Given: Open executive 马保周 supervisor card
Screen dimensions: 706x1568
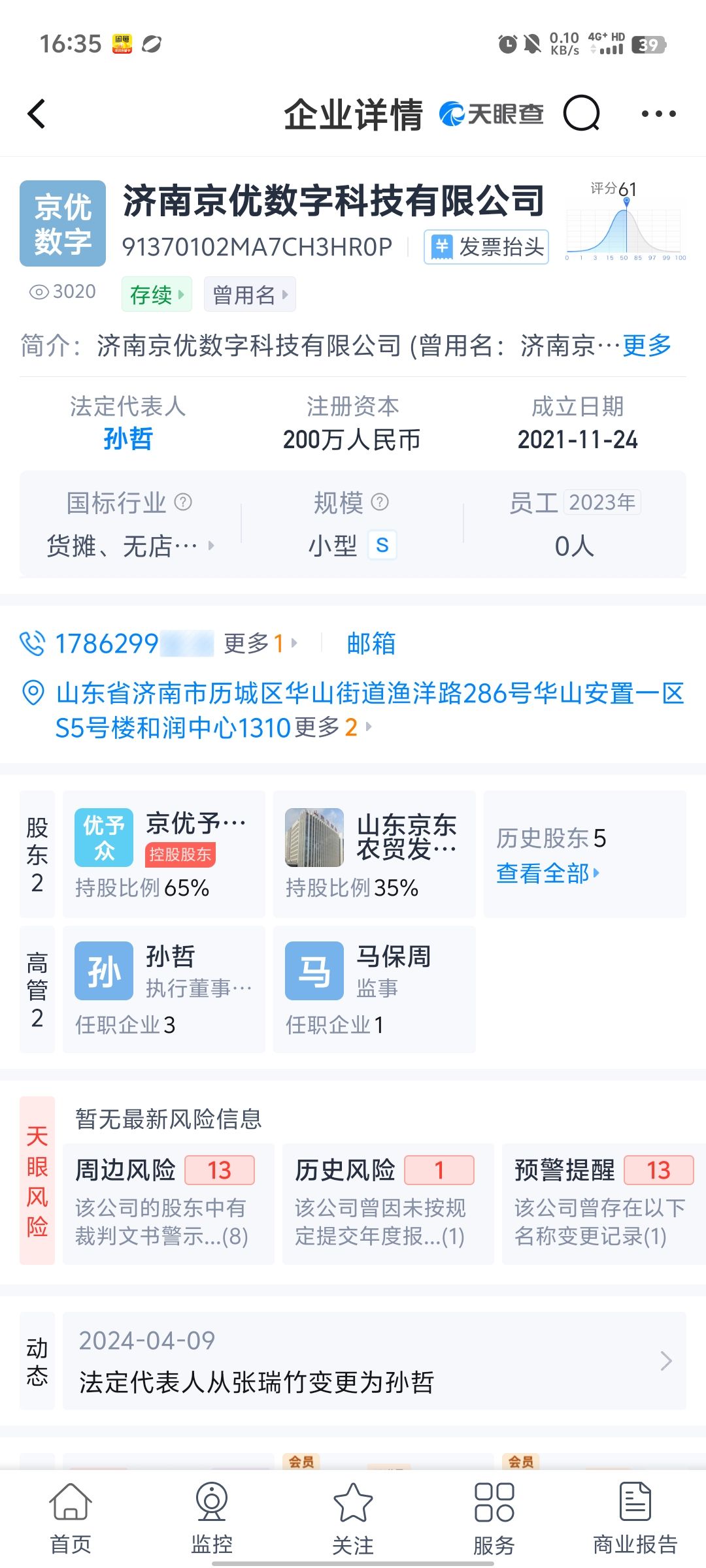Looking at the screenshot, I should [x=374, y=988].
